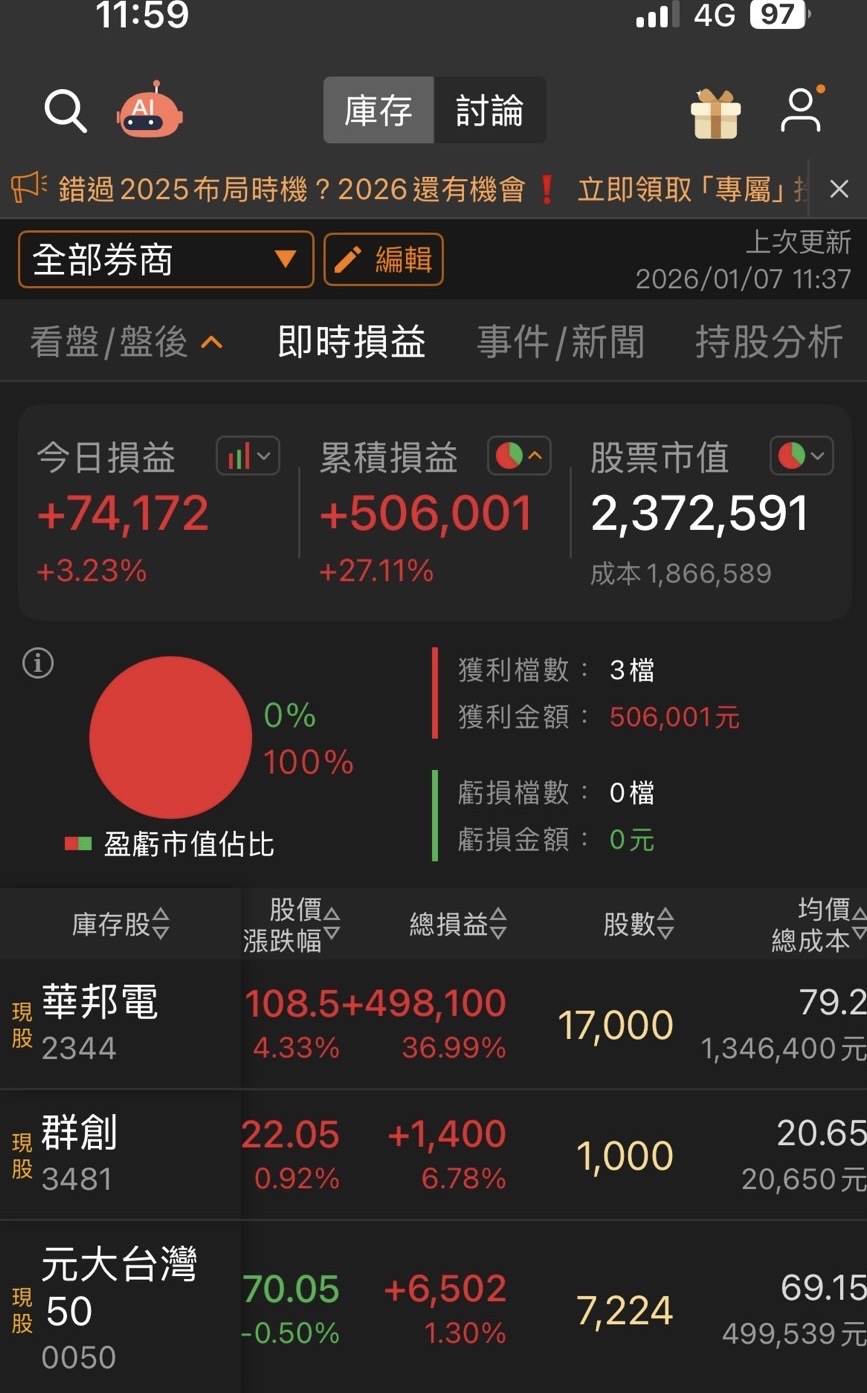Open the chart selector beside 今日損益

[x=248, y=457]
